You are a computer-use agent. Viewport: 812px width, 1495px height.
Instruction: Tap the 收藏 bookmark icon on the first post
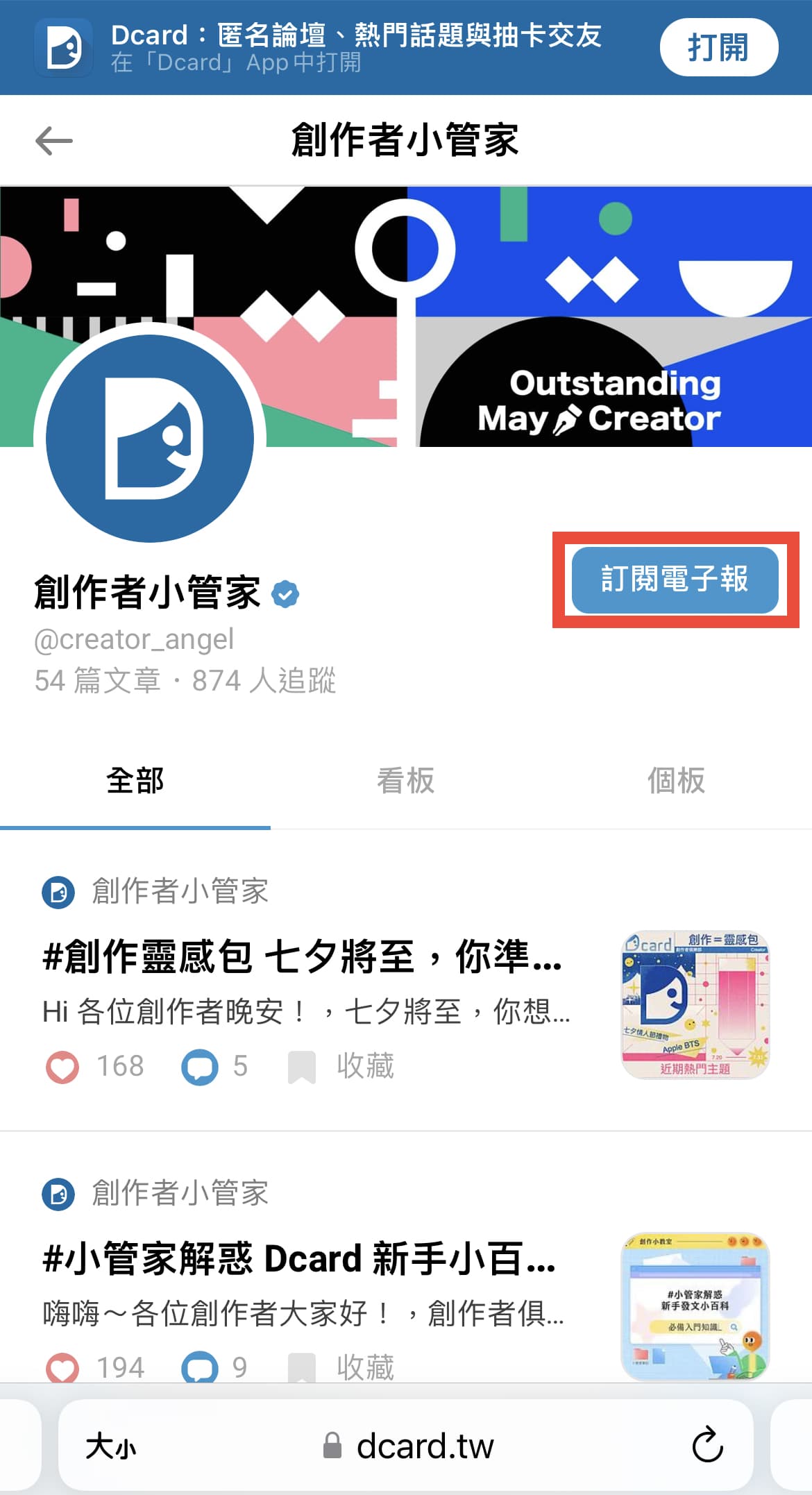click(301, 1067)
